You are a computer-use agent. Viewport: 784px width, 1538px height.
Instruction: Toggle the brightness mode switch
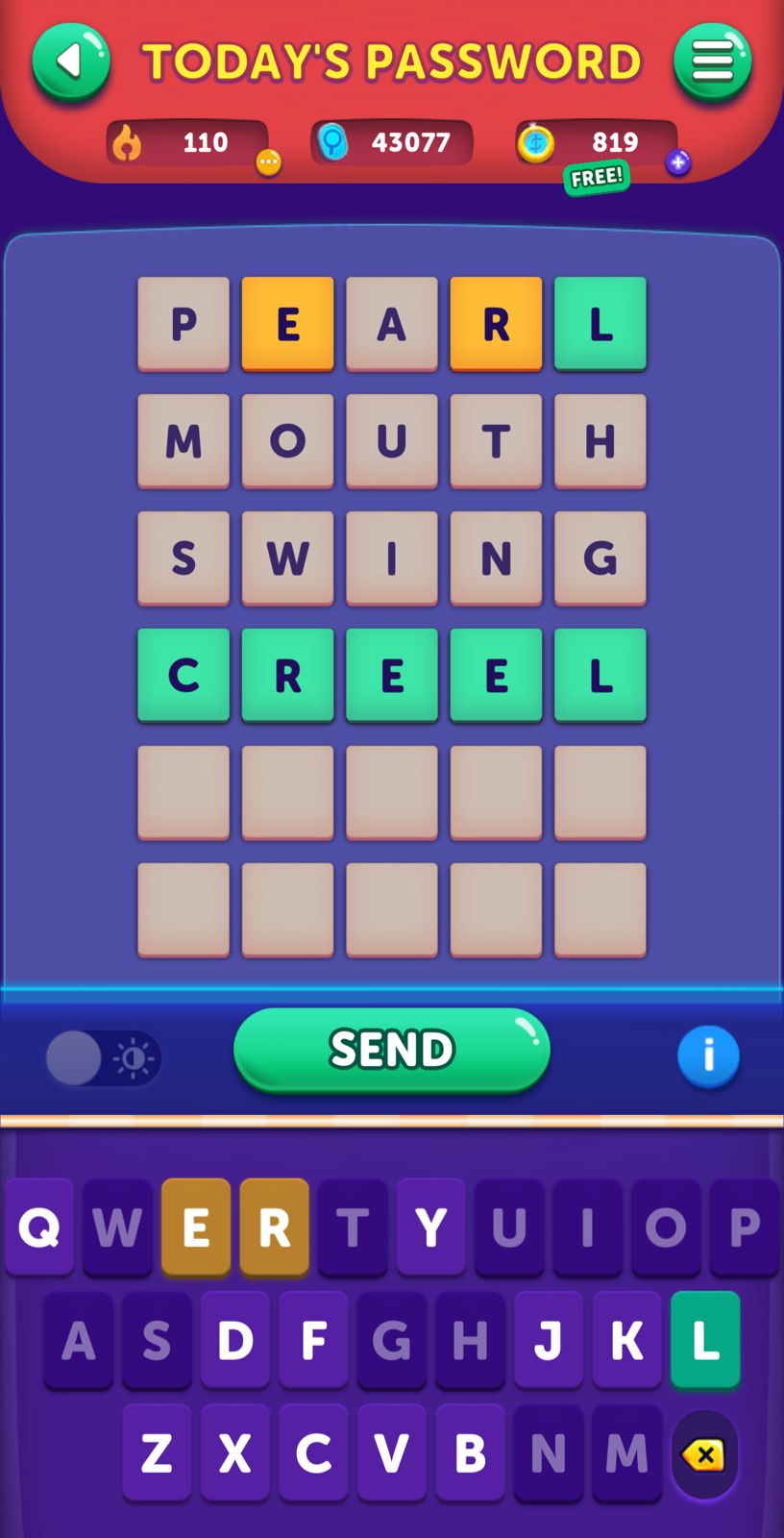[x=103, y=1058]
